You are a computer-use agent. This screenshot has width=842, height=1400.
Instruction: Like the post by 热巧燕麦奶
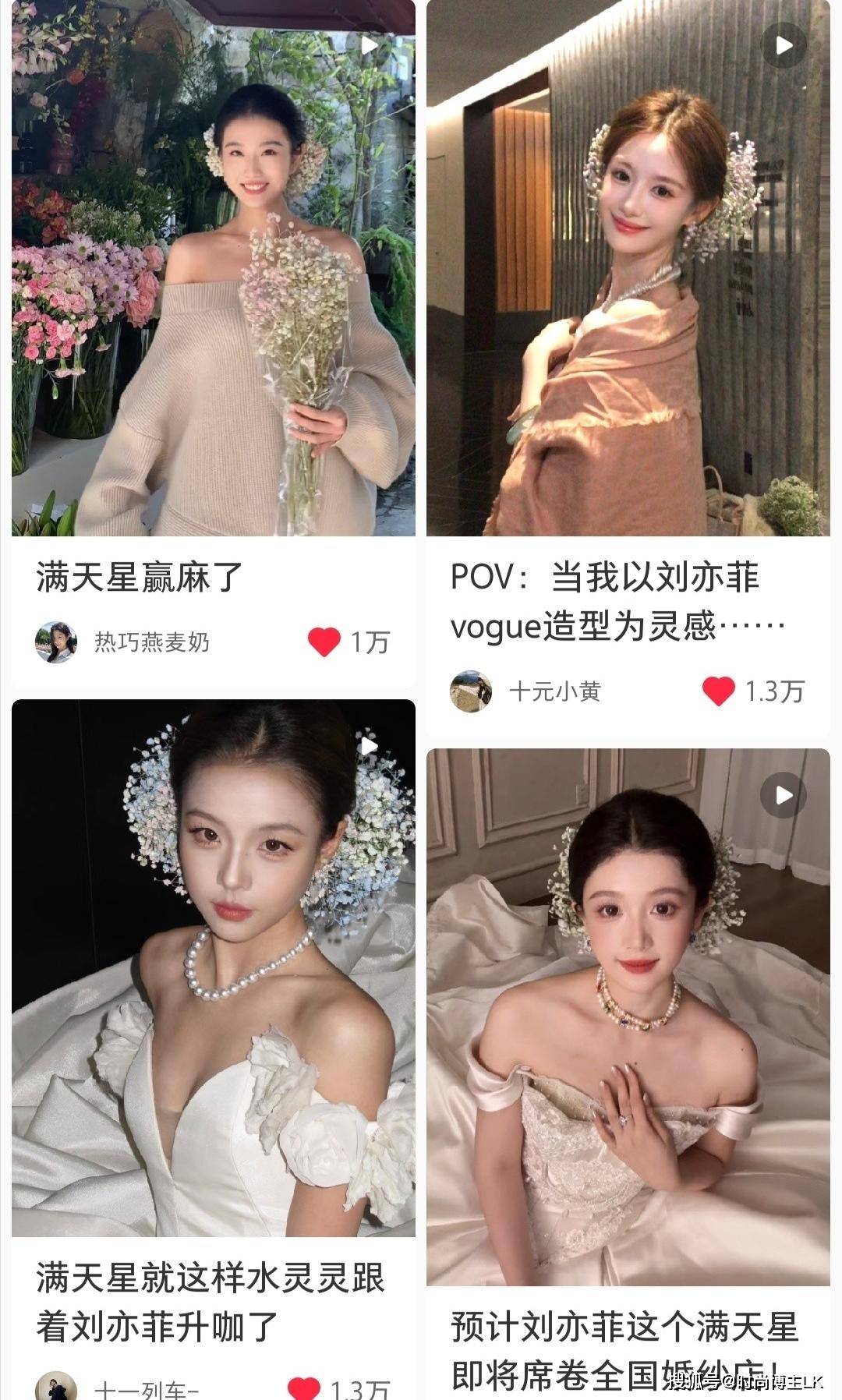point(324,642)
